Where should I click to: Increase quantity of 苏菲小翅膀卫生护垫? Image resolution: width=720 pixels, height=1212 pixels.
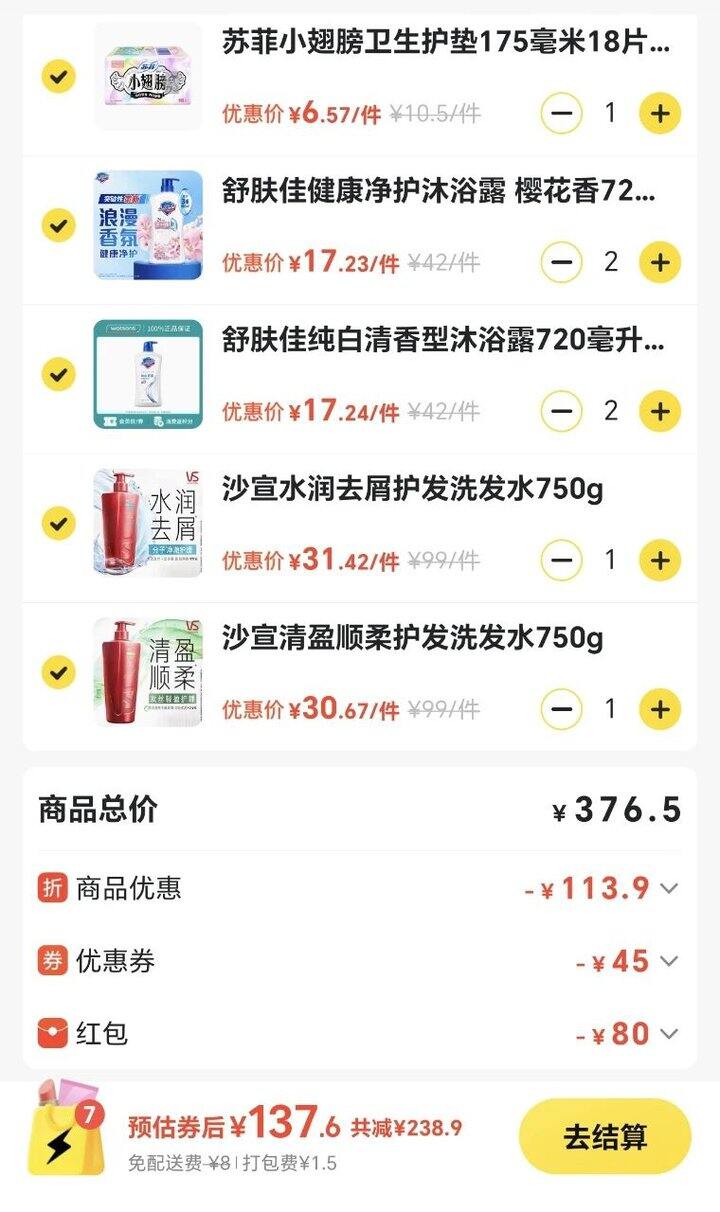pos(659,113)
